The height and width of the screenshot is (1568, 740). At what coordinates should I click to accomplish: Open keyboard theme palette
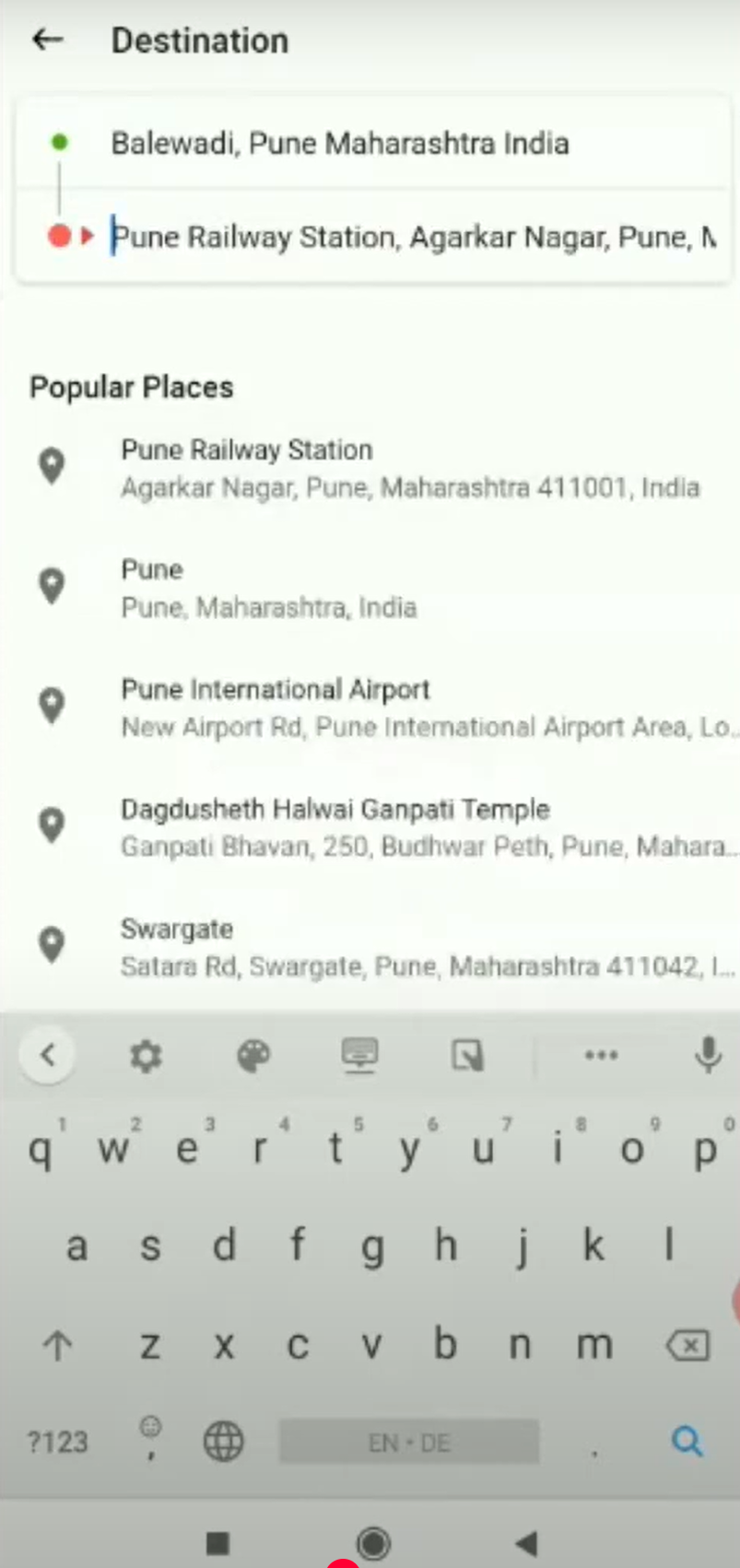point(253,1056)
